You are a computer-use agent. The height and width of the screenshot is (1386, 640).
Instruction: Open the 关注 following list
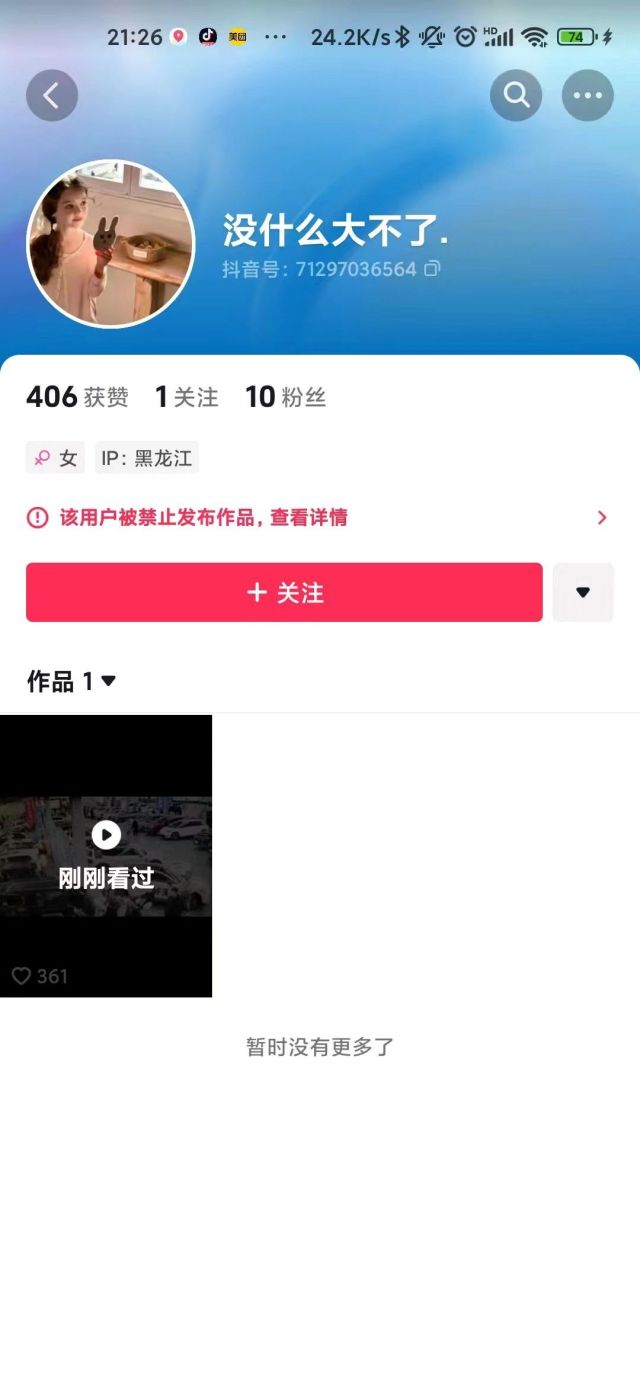(187, 397)
